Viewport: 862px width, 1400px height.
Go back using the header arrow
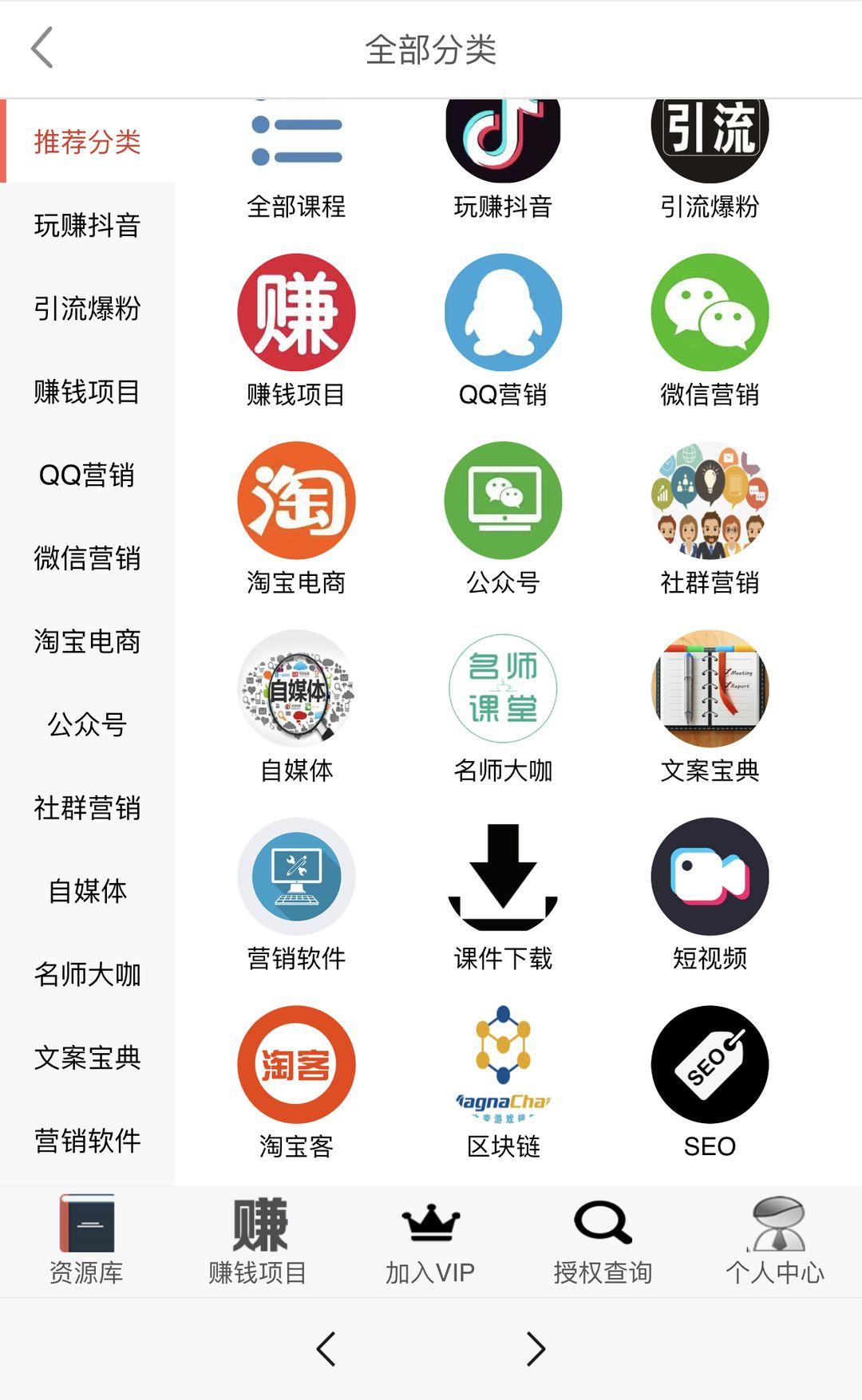coord(42,48)
